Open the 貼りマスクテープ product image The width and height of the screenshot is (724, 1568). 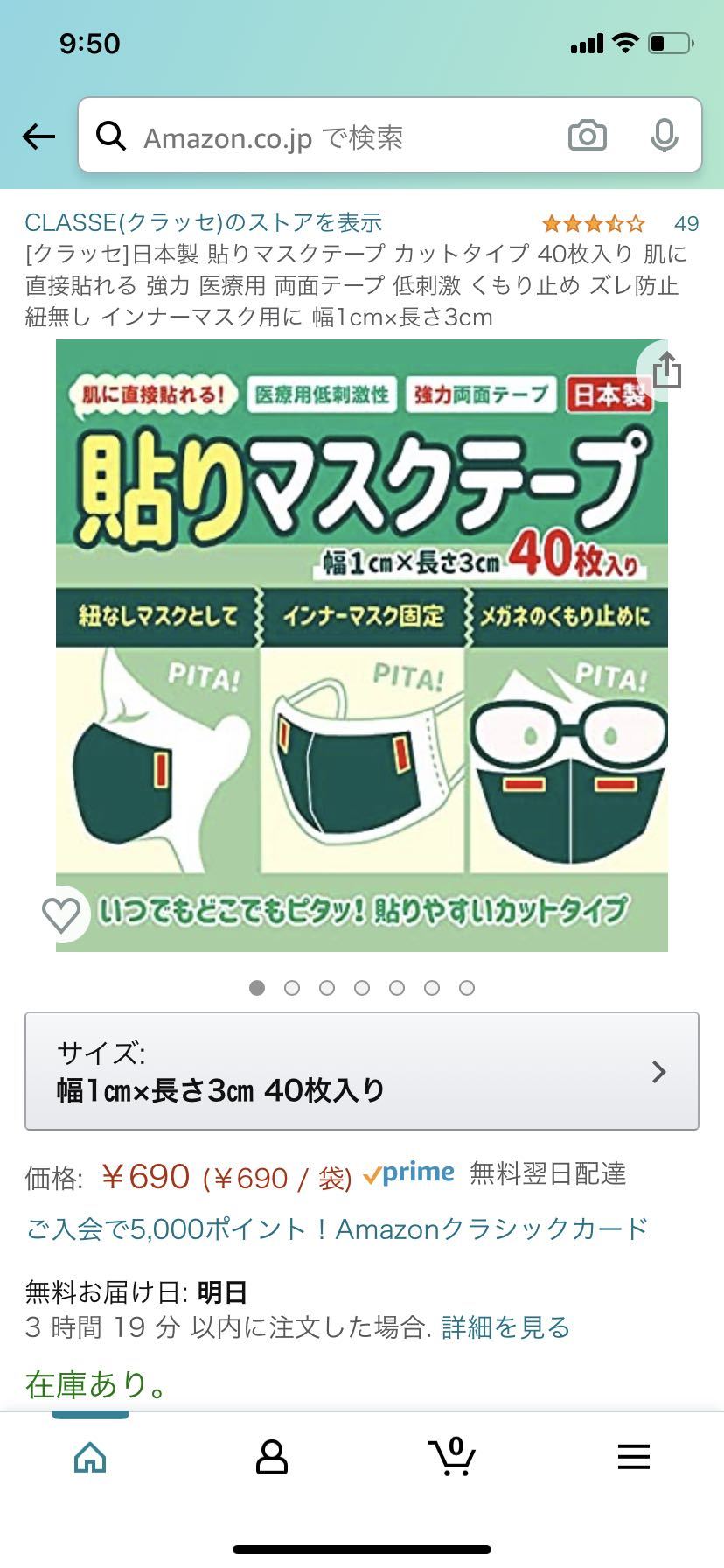362,645
